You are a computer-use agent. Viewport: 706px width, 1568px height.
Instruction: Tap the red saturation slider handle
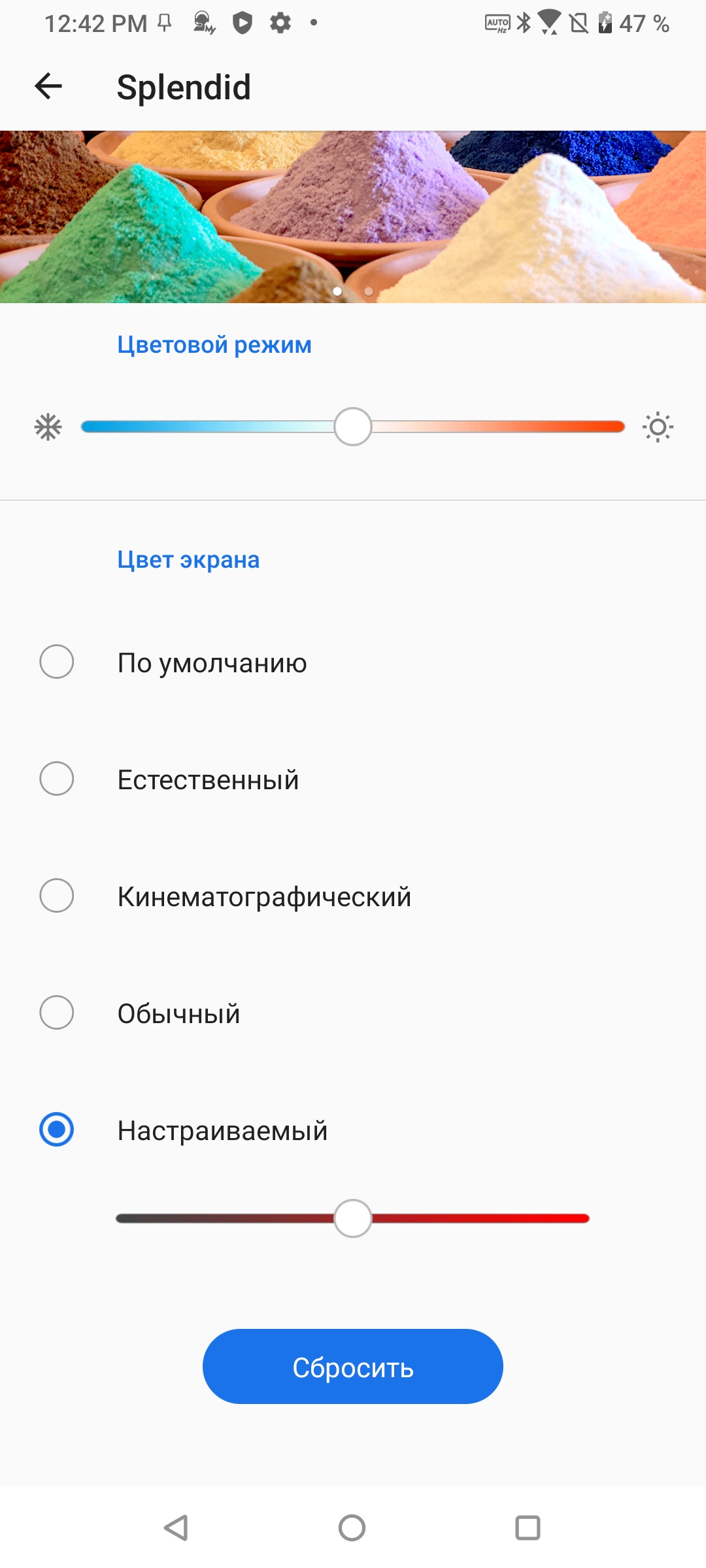[x=353, y=1218]
